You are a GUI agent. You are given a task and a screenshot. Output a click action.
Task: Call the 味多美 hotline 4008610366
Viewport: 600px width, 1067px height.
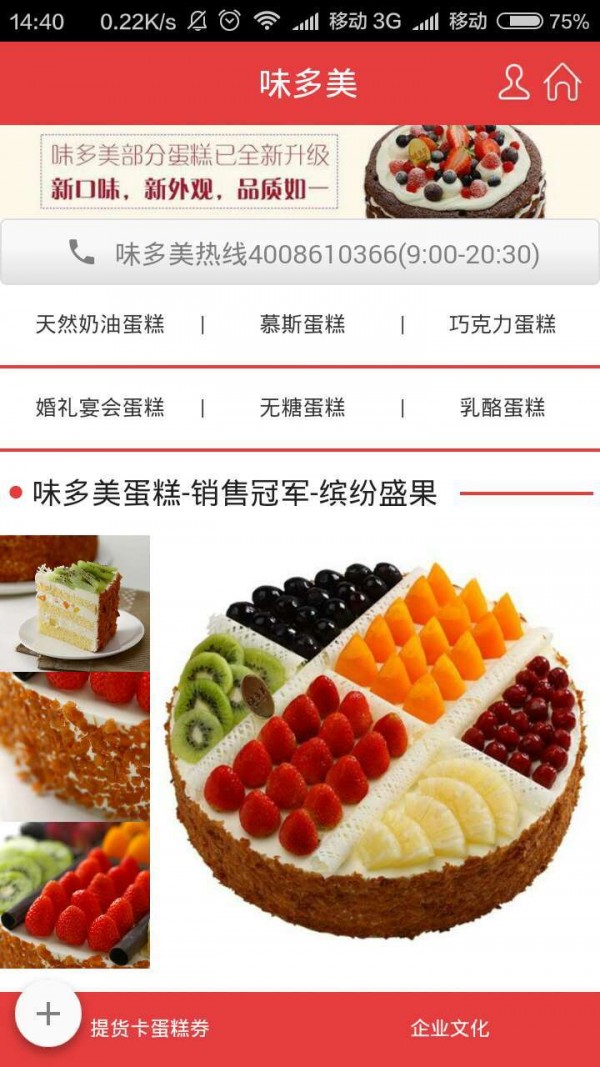click(x=300, y=254)
